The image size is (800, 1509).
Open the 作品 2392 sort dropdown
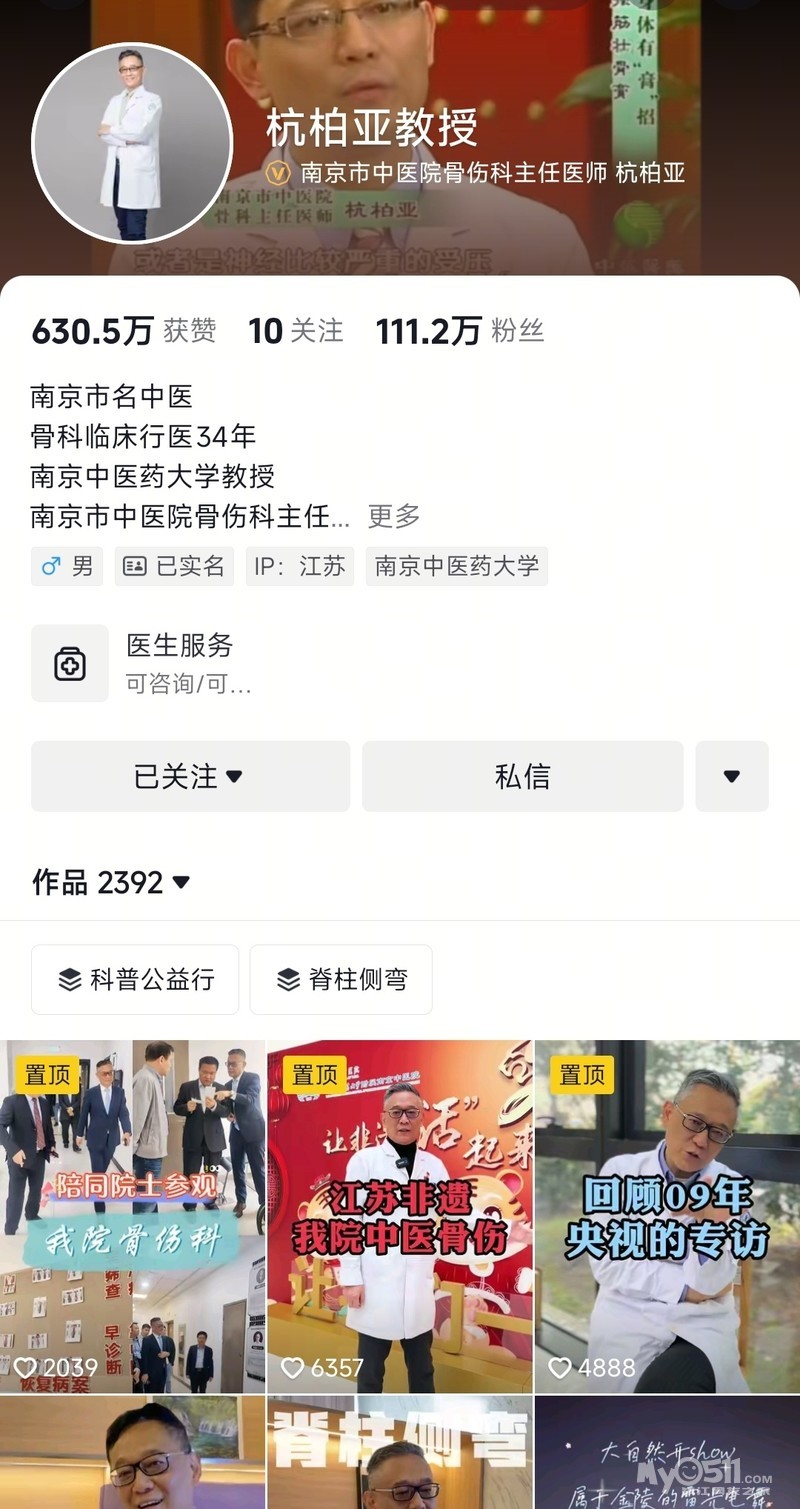click(x=111, y=882)
